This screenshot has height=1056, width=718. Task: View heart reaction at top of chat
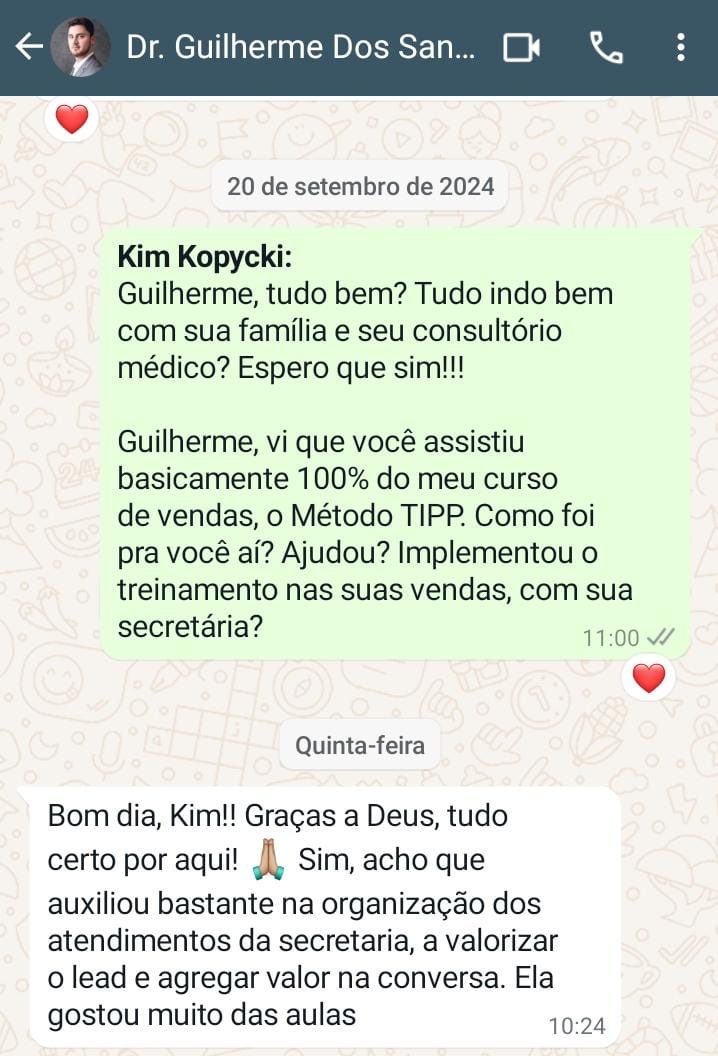[x=71, y=120]
